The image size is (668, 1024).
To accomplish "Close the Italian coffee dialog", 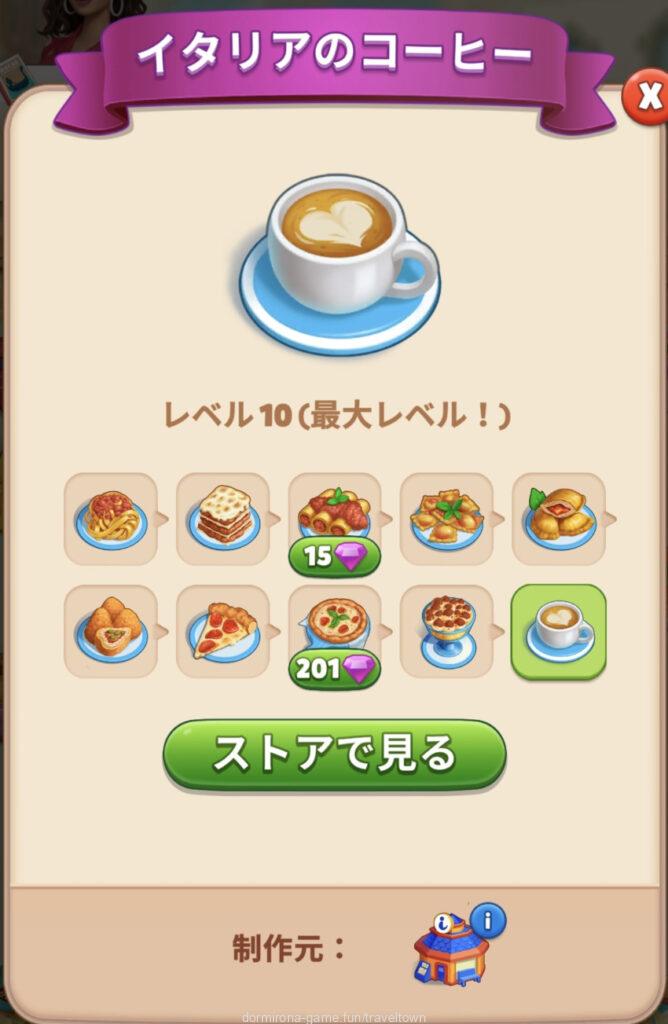I will tap(647, 97).
